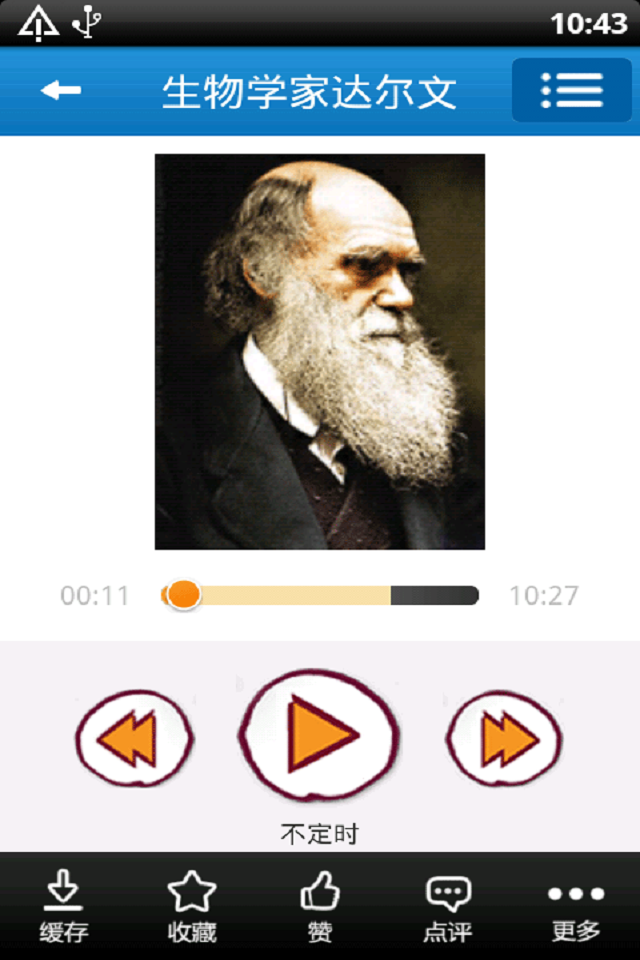Image resolution: width=640 pixels, height=960 pixels.
Task: Fast-forward with the double-right arrow button
Action: (504, 741)
